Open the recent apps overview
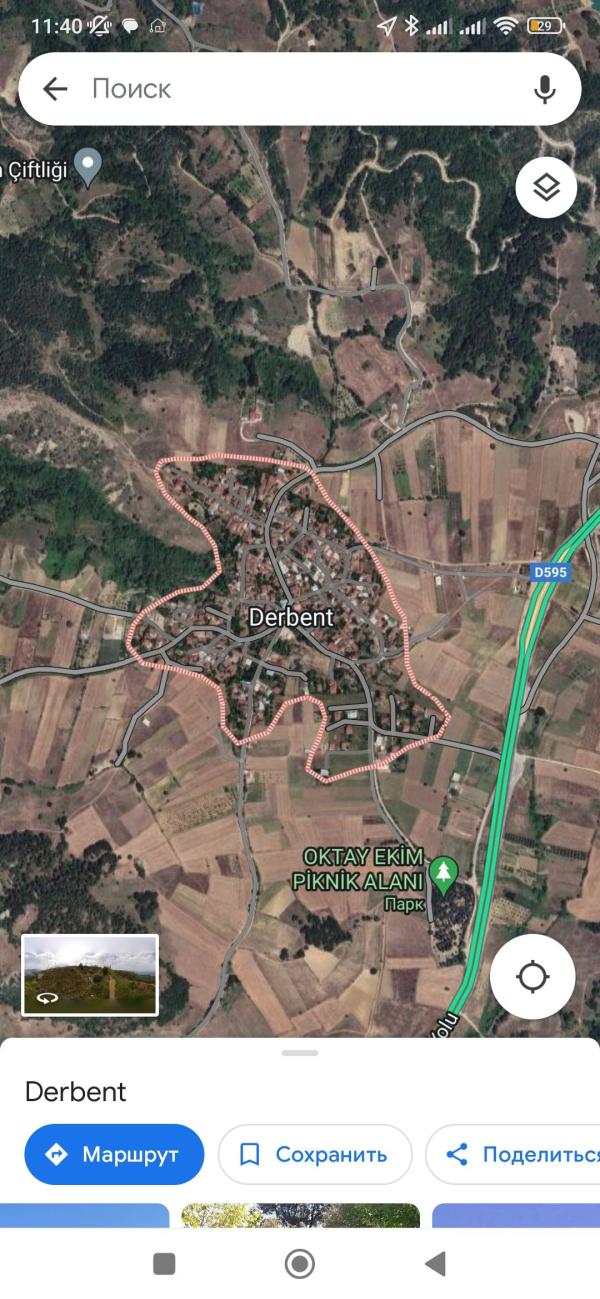The image size is (600, 1299). click(164, 1264)
